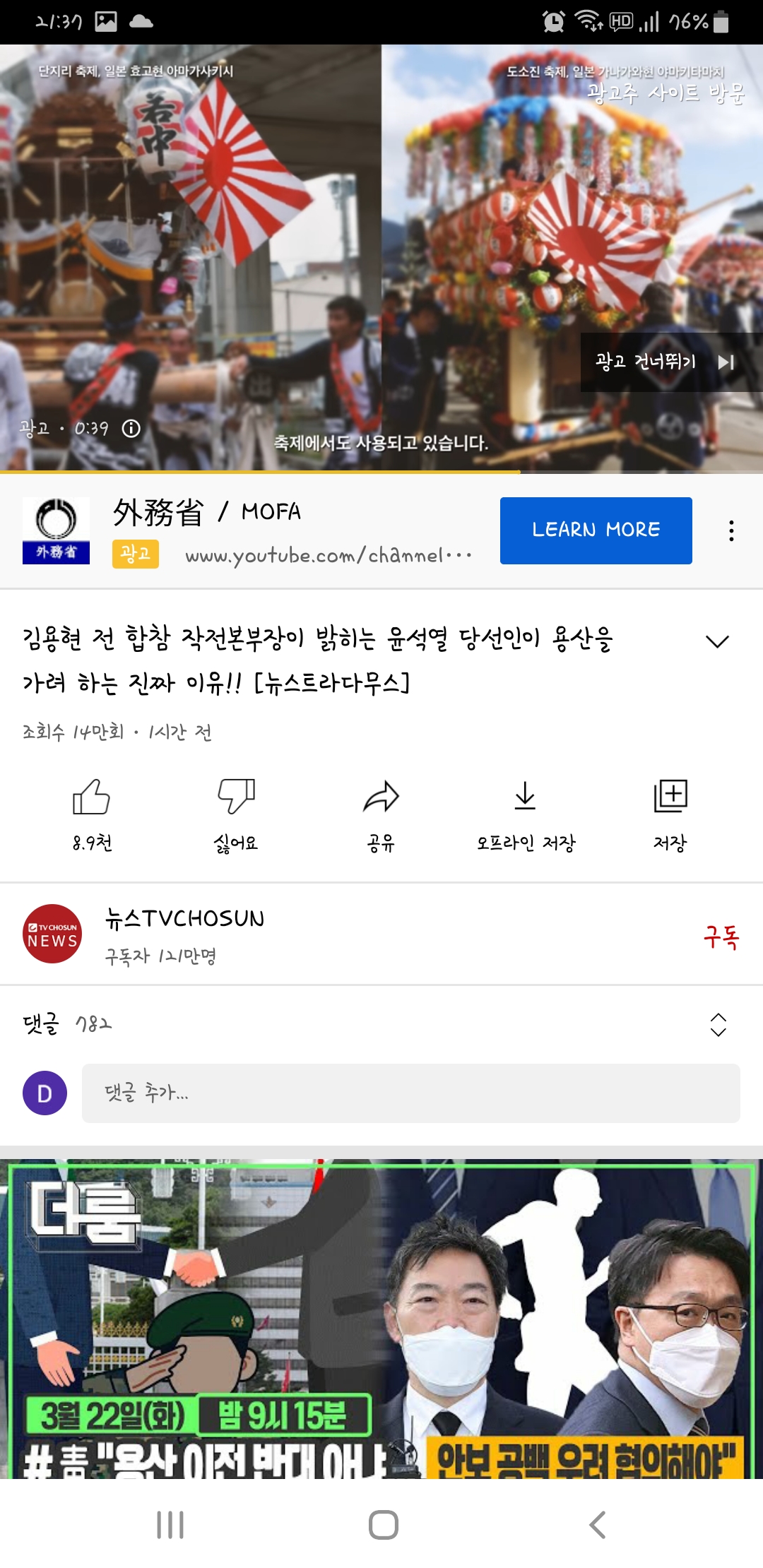Dislike the video (싫어요)

tap(236, 812)
